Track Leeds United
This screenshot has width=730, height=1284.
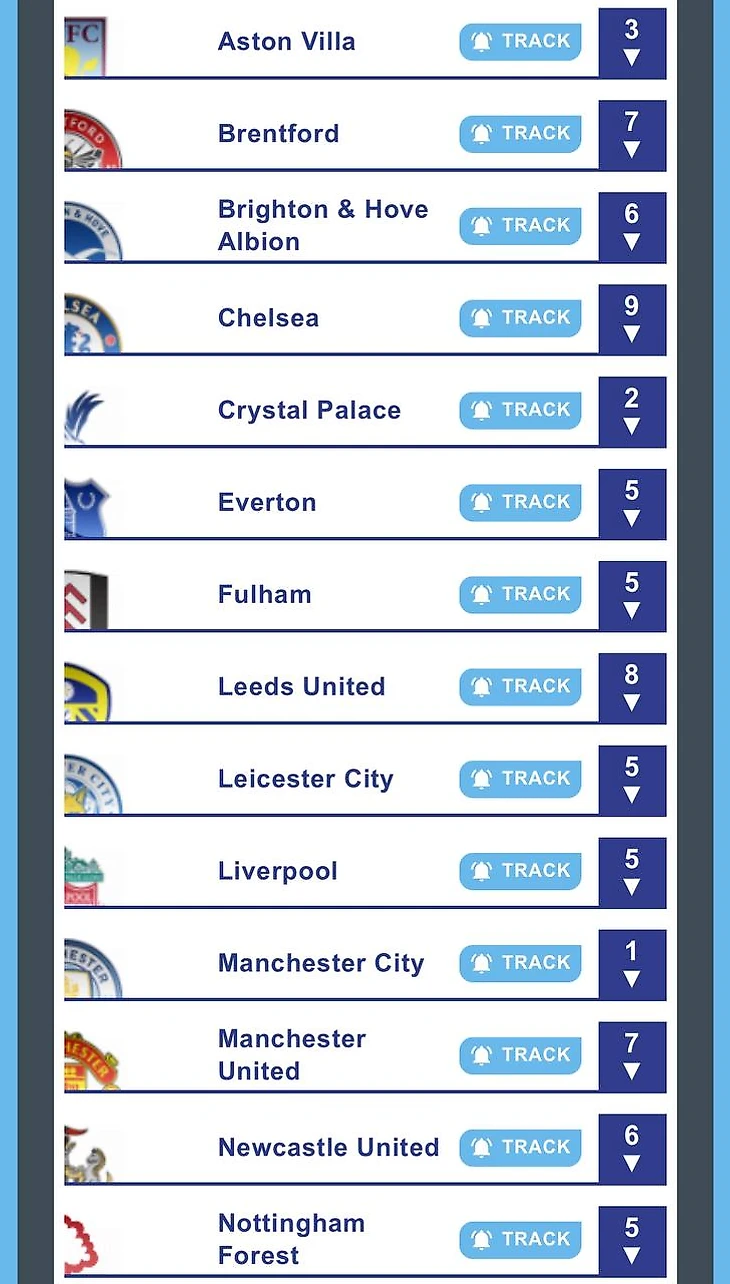[520, 686]
